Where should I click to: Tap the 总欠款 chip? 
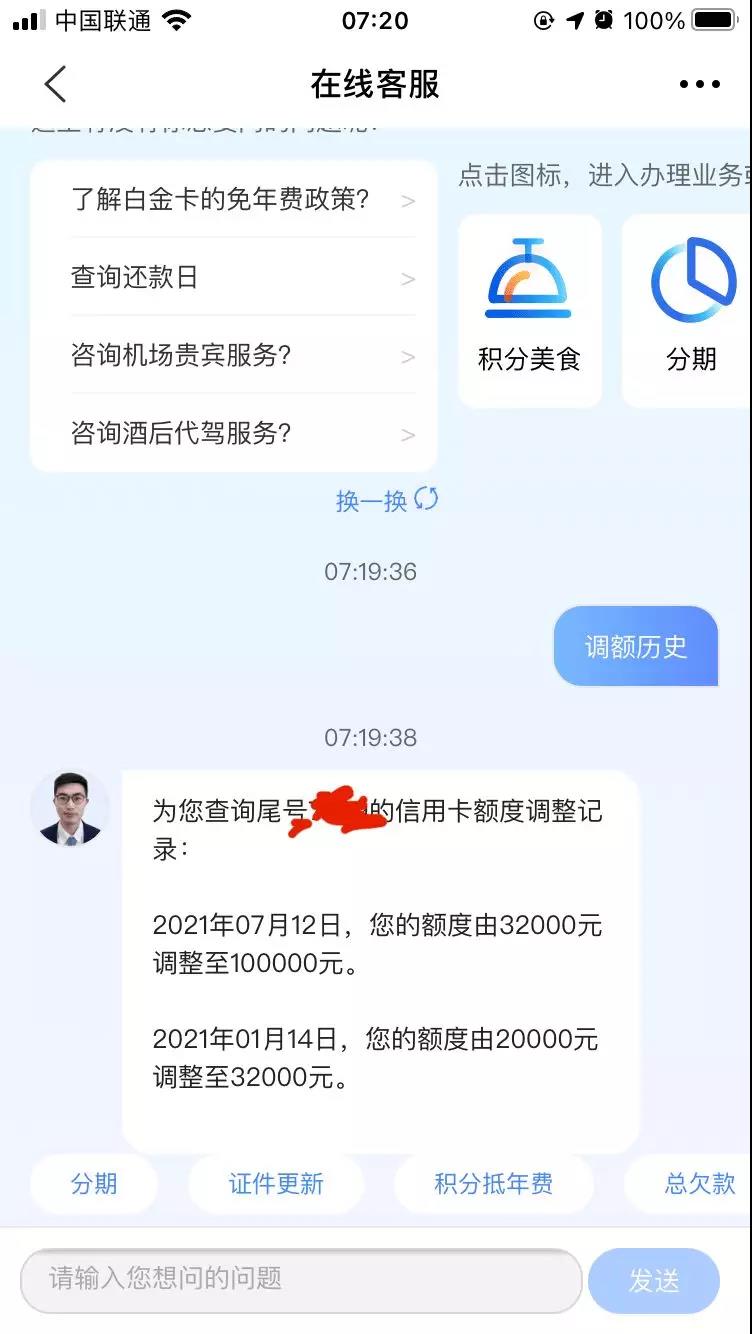tap(699, 1184)
